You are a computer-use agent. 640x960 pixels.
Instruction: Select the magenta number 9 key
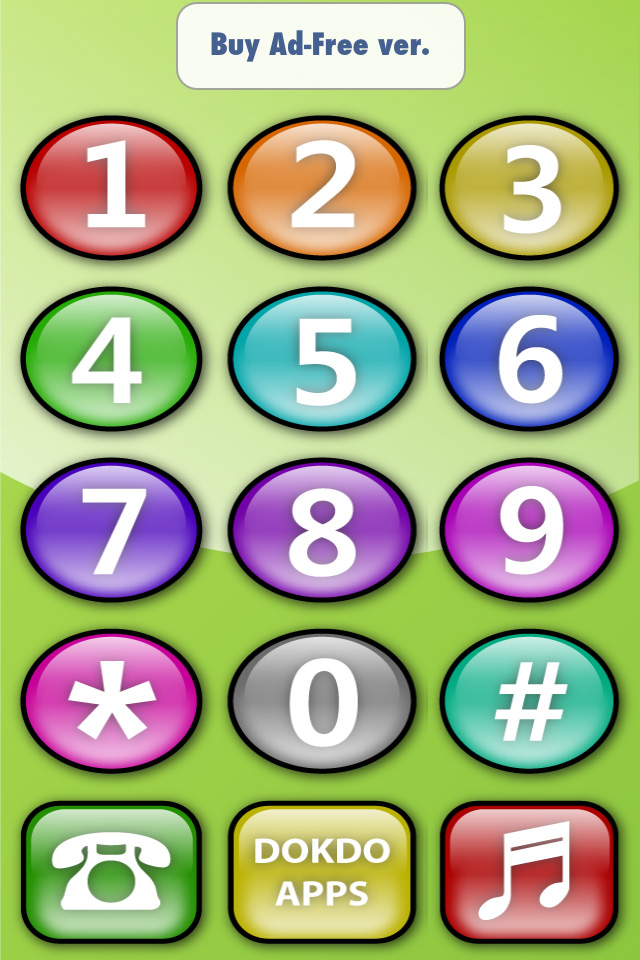tap(529, 530)
